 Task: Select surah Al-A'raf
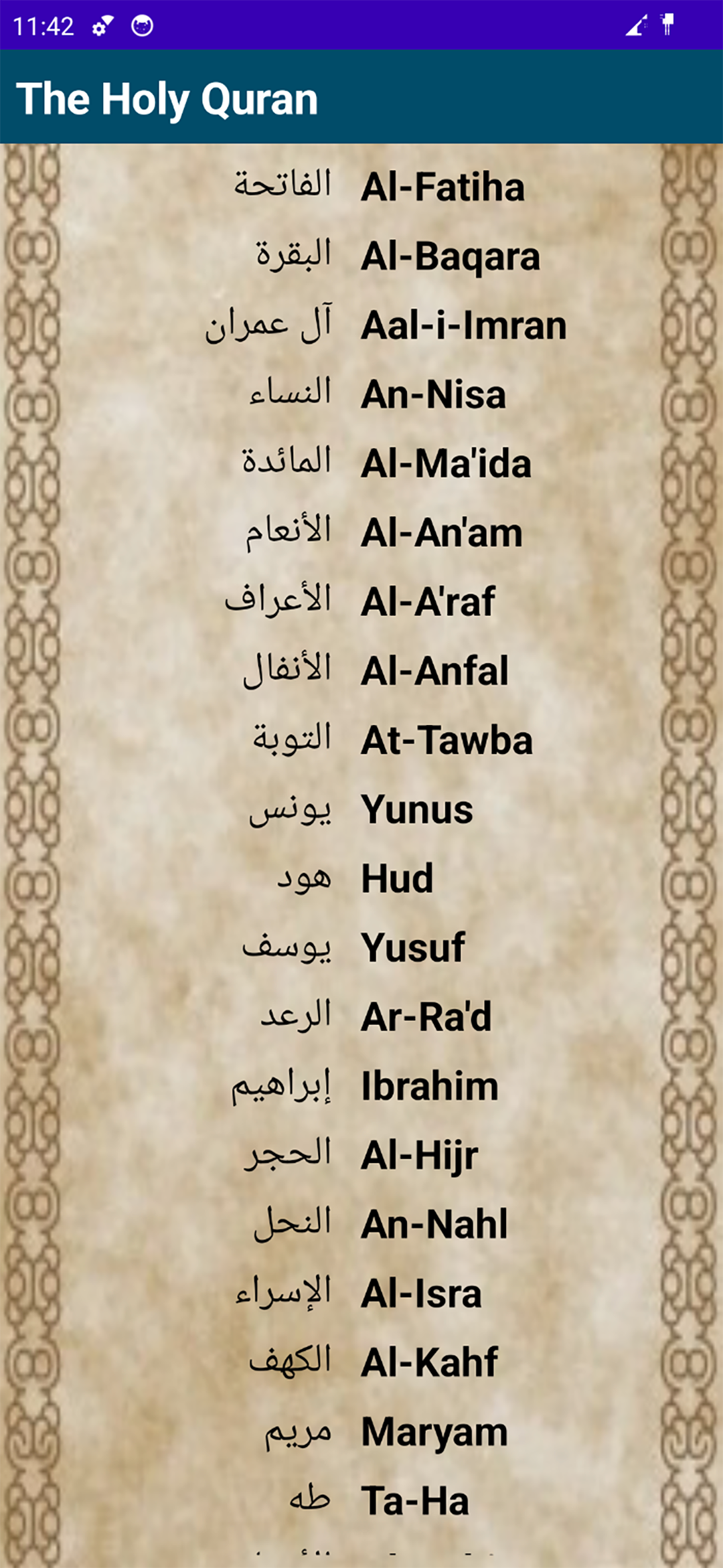pyautogui.click(x=361, y=601)
